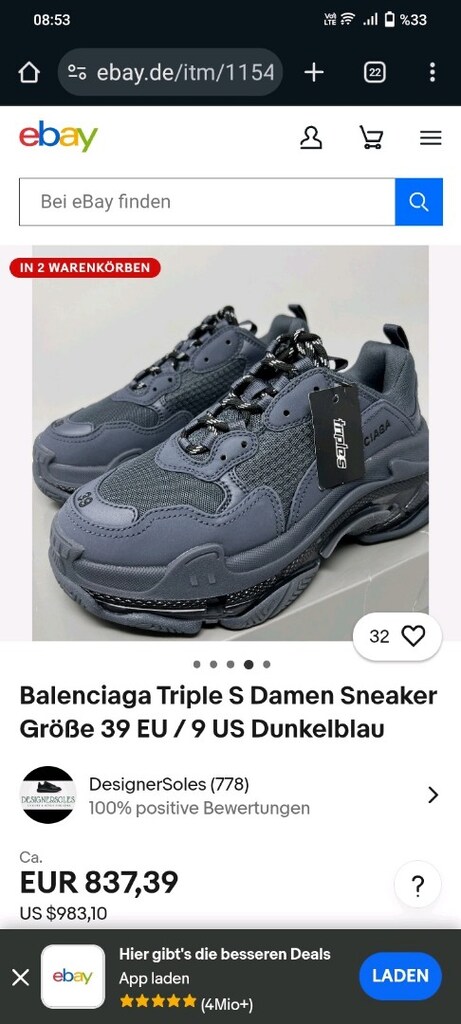This screenshot has height=1024, width=461.
Task: Open seller DesignerSoles profile
Action: tap(230, 795)
